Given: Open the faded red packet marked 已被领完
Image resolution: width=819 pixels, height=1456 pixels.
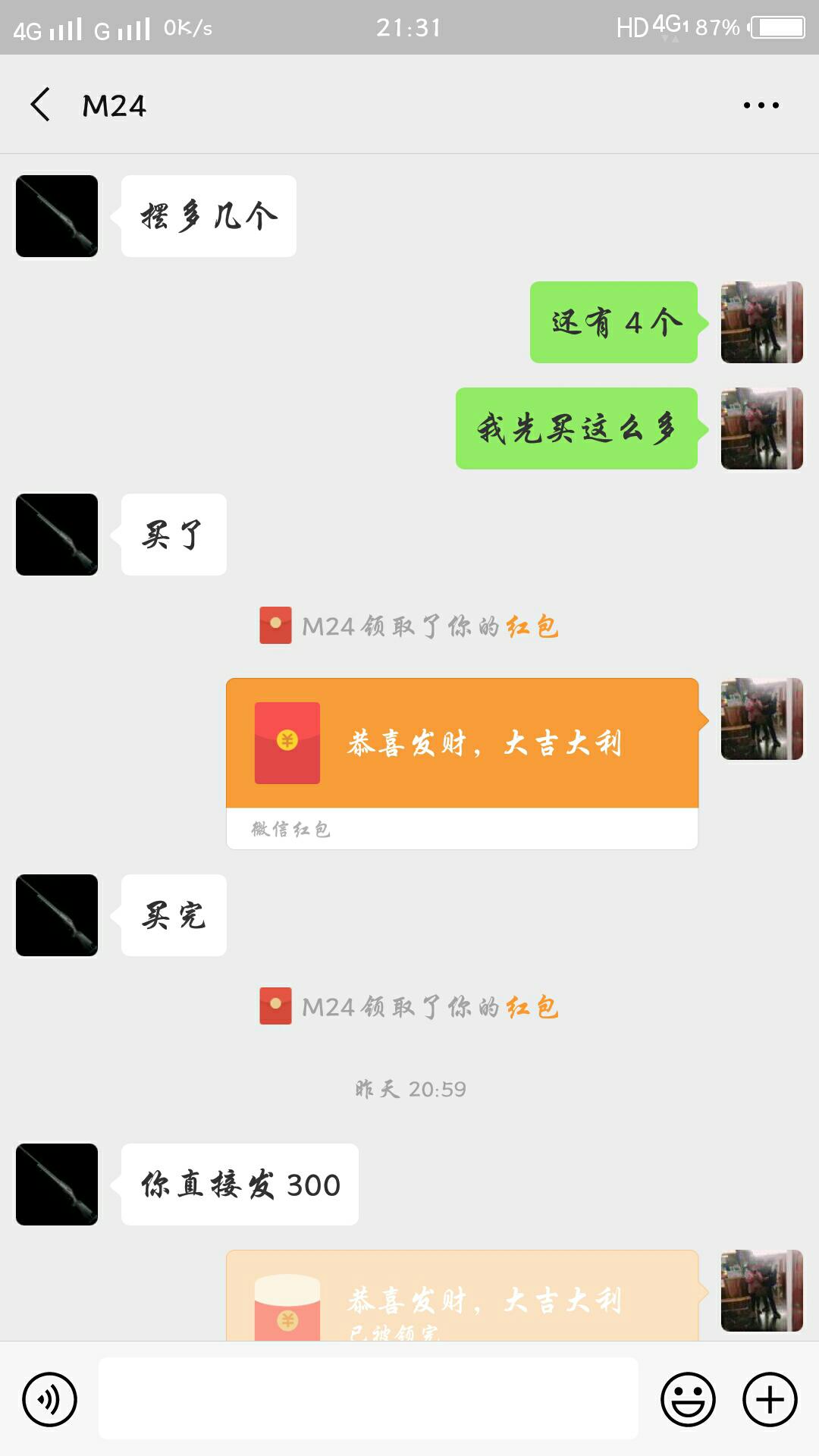Looking at the screenshot, I should (x=462, y=1297).
